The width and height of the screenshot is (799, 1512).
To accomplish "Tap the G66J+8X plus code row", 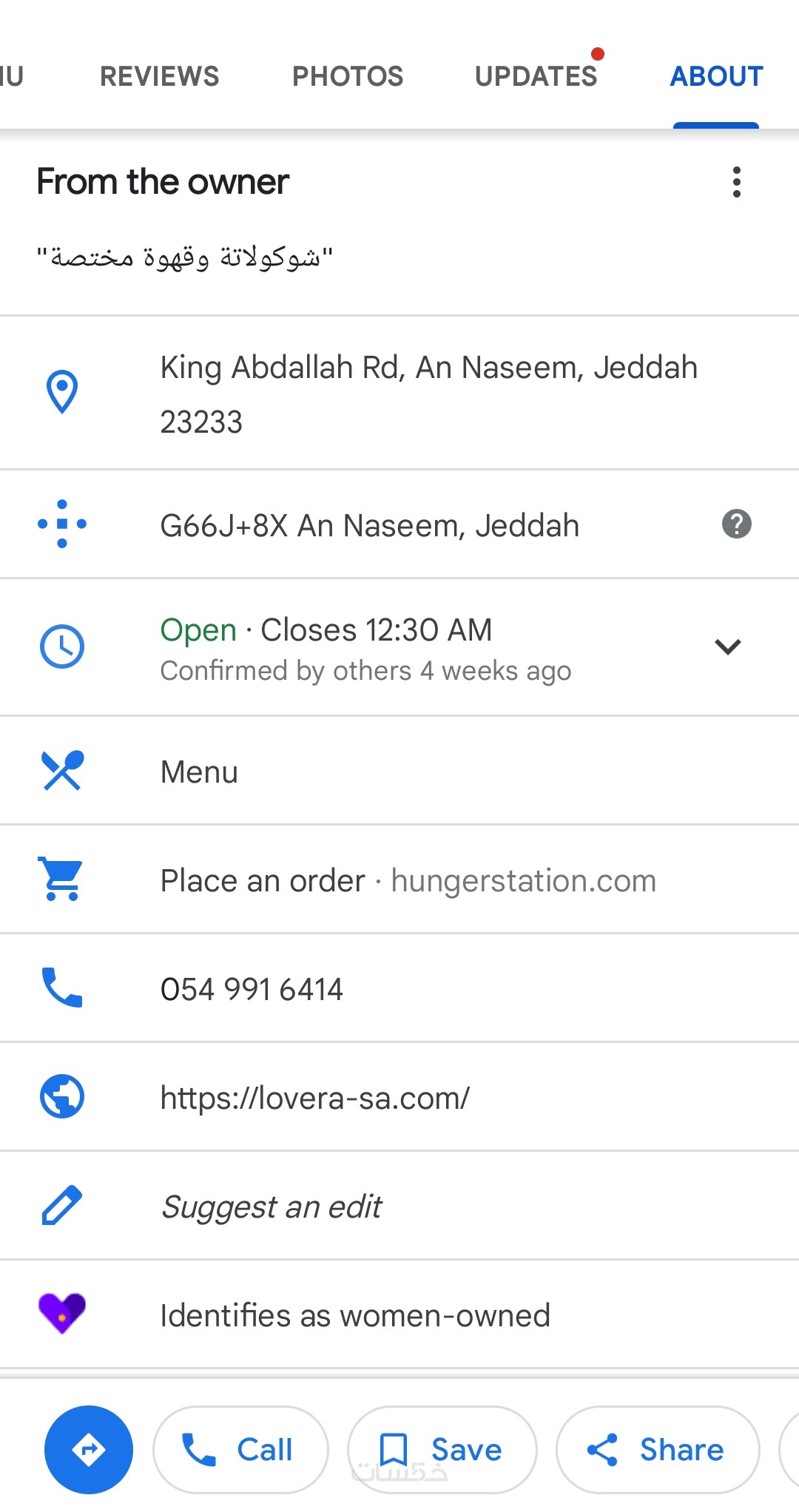I will coord(369,525).
